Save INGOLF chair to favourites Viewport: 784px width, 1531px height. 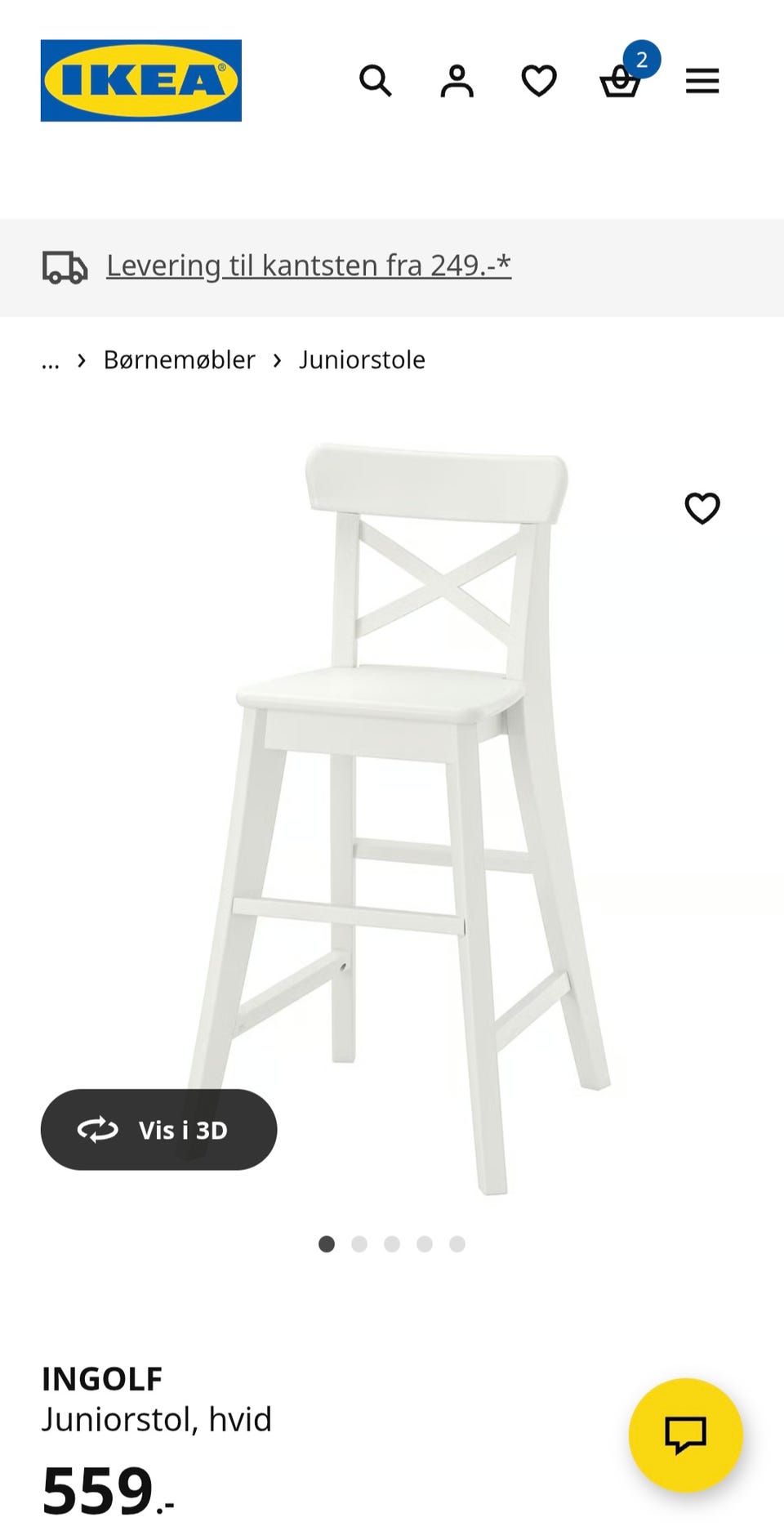click(x=702, y=508)
